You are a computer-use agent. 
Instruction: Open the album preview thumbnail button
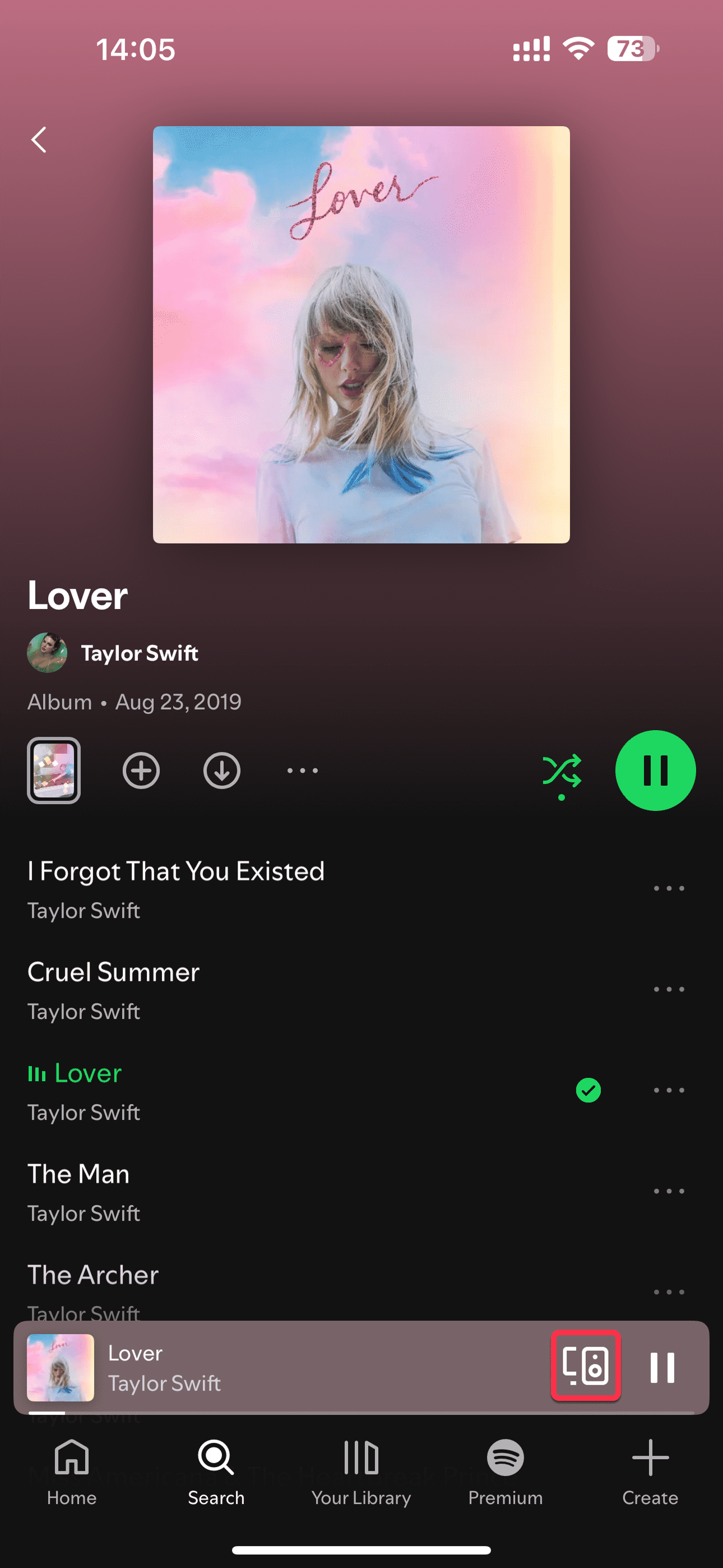pyautogui.click(x=54, y=771)
